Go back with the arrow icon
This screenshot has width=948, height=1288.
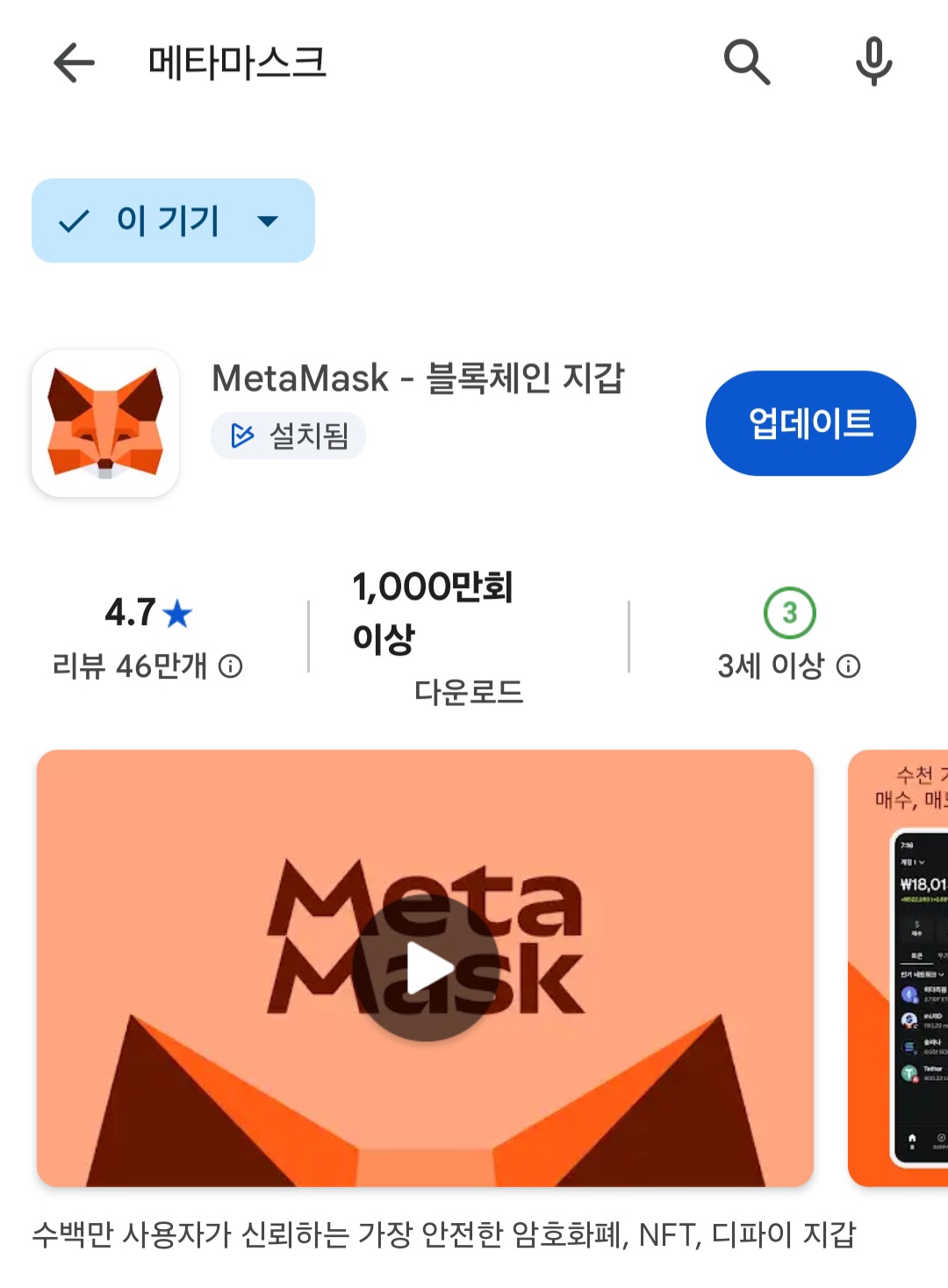74,63
